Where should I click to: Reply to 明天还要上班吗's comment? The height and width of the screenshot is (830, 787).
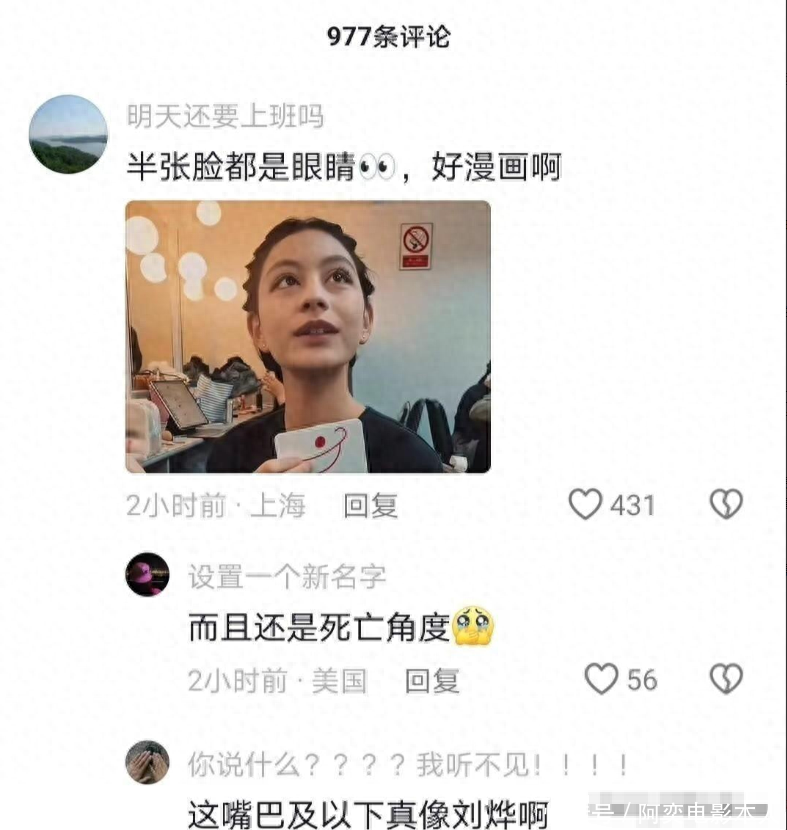pyautogui.click(x=371, y=506)
